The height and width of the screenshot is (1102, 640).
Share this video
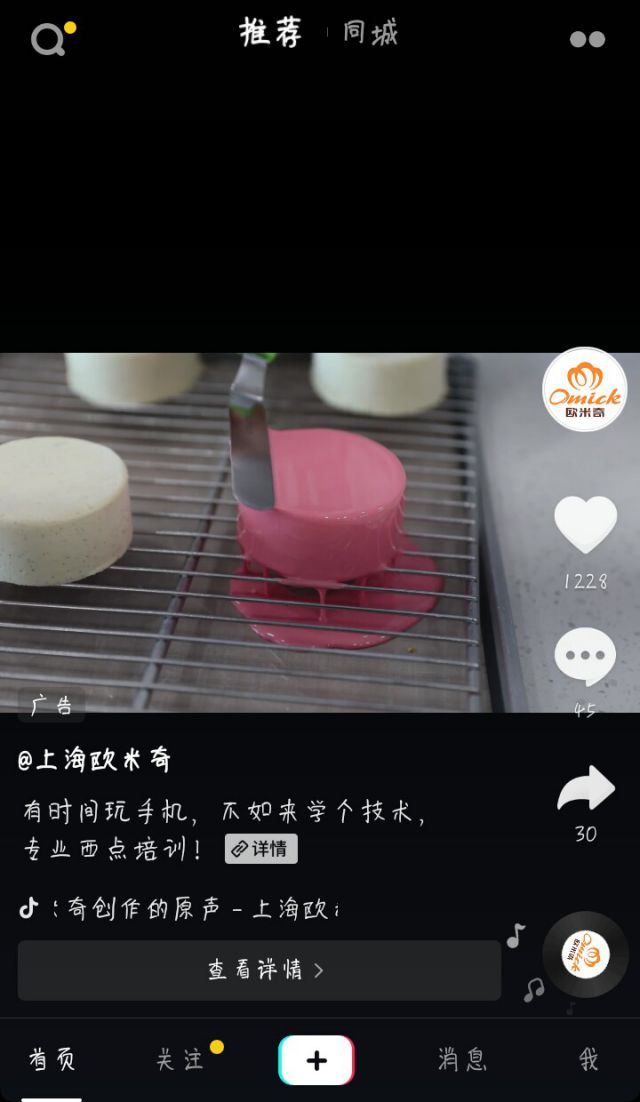point(585,789)
